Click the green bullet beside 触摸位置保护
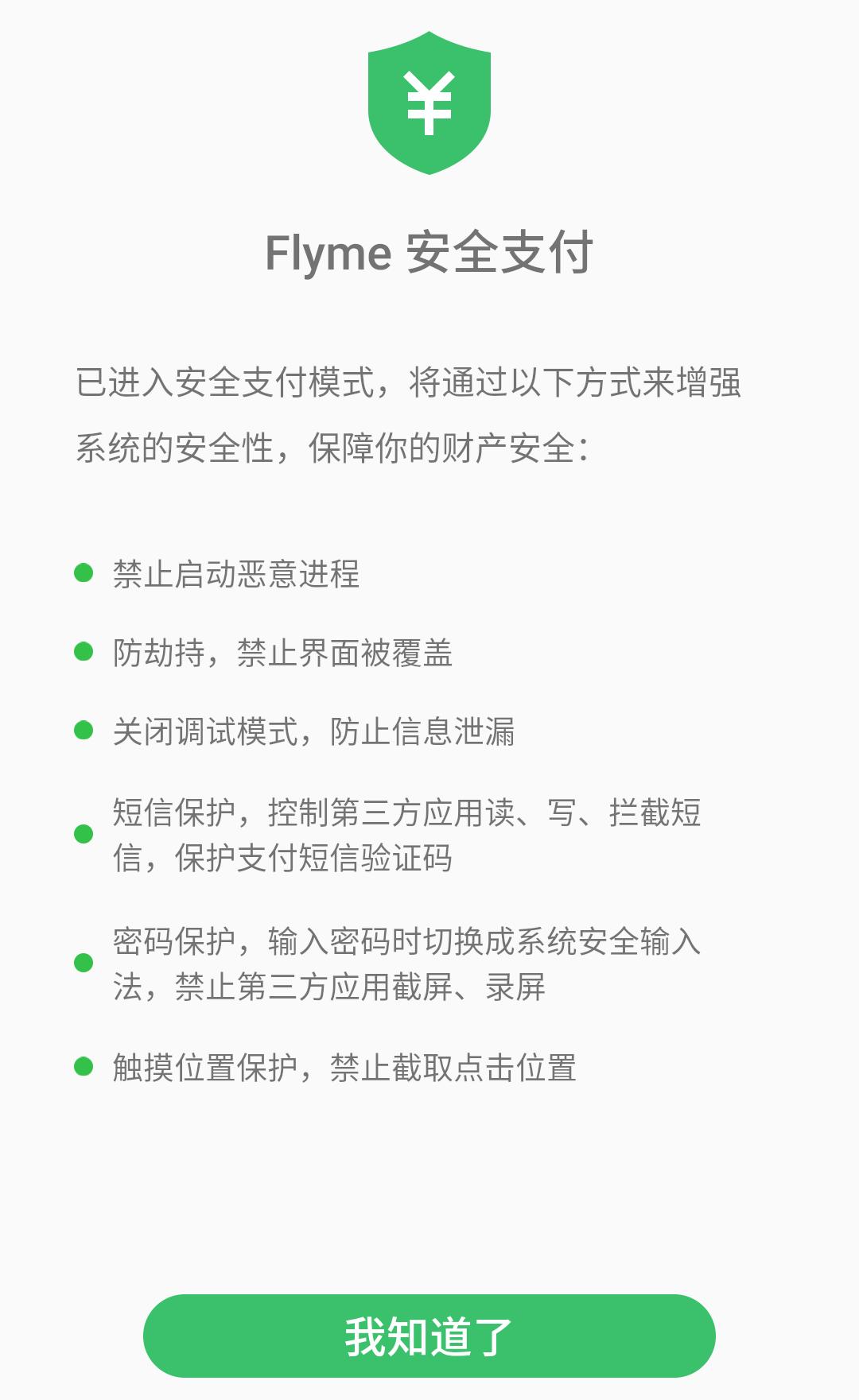The height and width of the screenshot is (1400, 859). (83, 1065)
